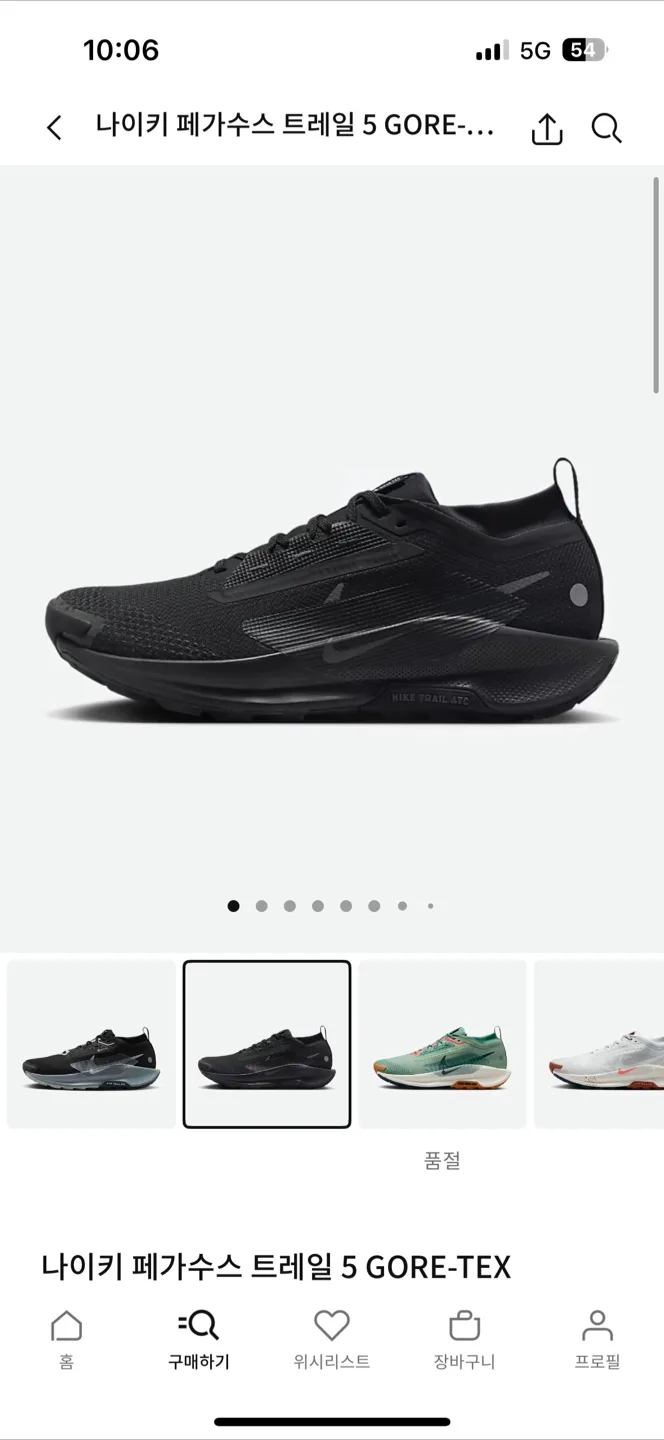
Task: Select the black and grey colorway thumbnail
Action: click(x=91, y=1044)
